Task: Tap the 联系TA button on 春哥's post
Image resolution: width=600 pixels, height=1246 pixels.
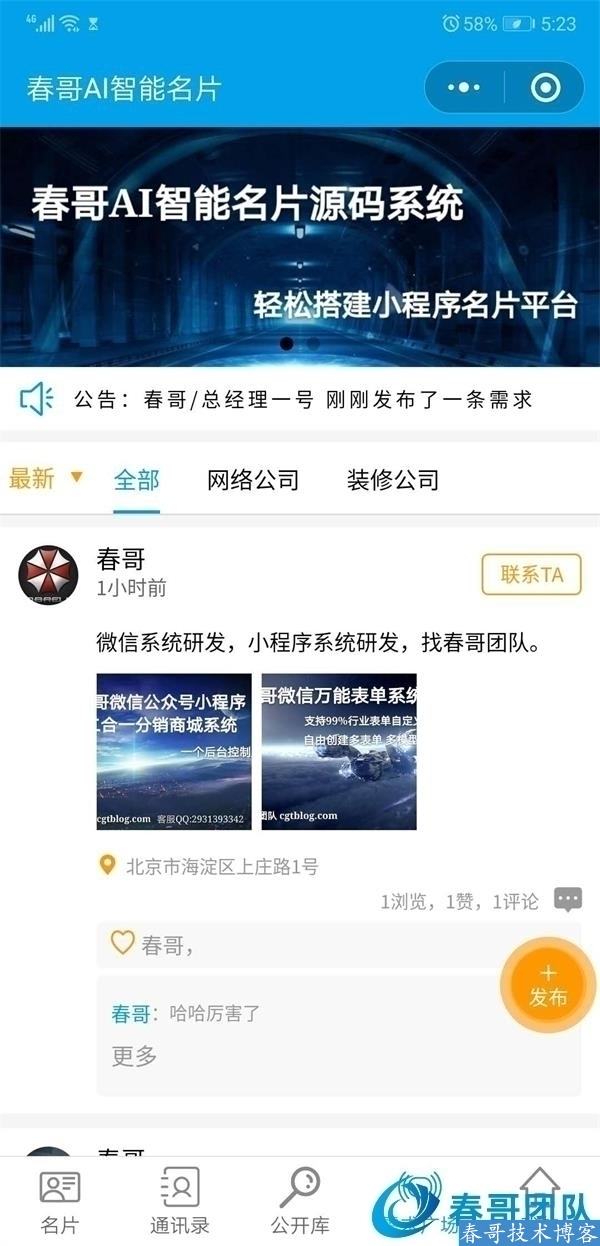Action: click(531, 574)
